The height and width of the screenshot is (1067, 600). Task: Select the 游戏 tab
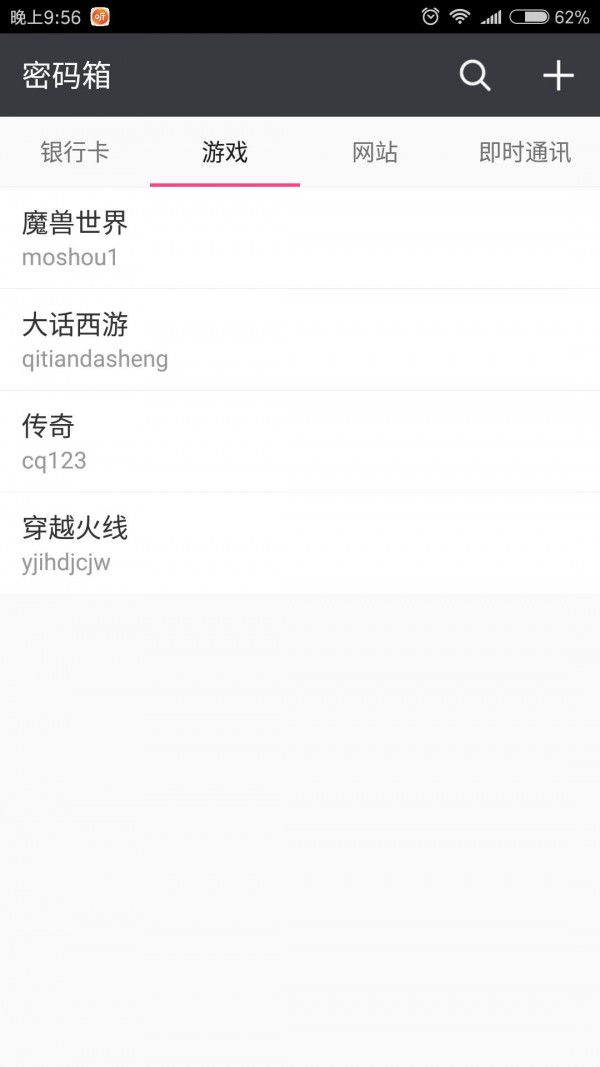click(x=225, y=152)
